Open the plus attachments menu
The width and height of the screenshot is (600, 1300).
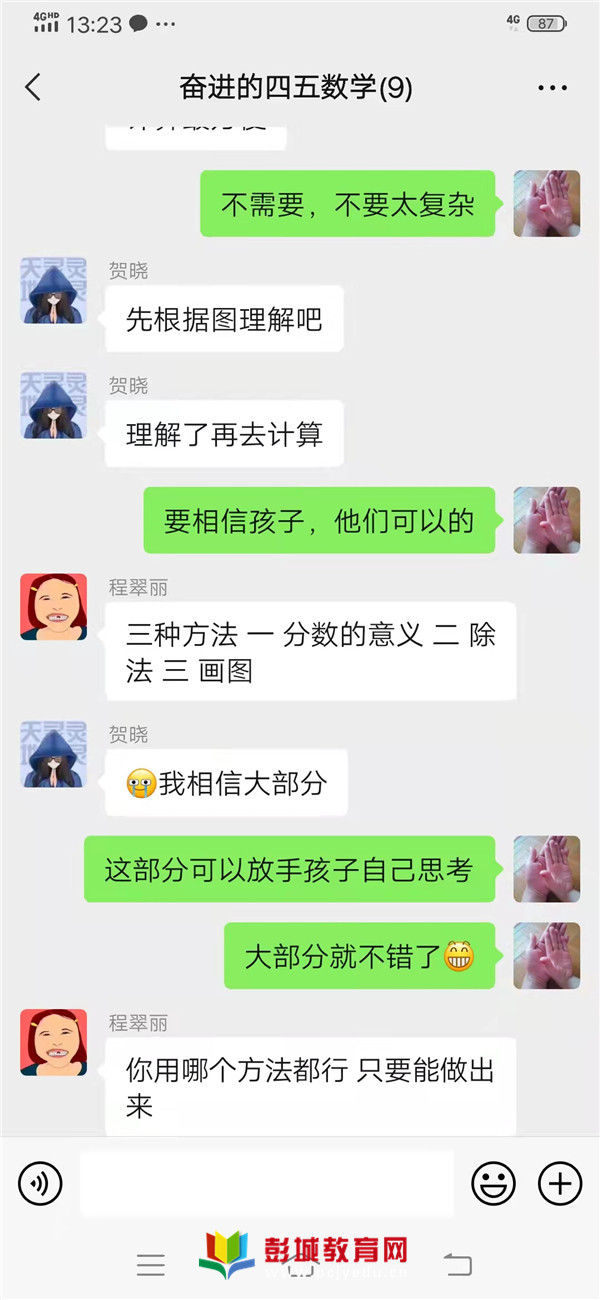[560, 1184]
